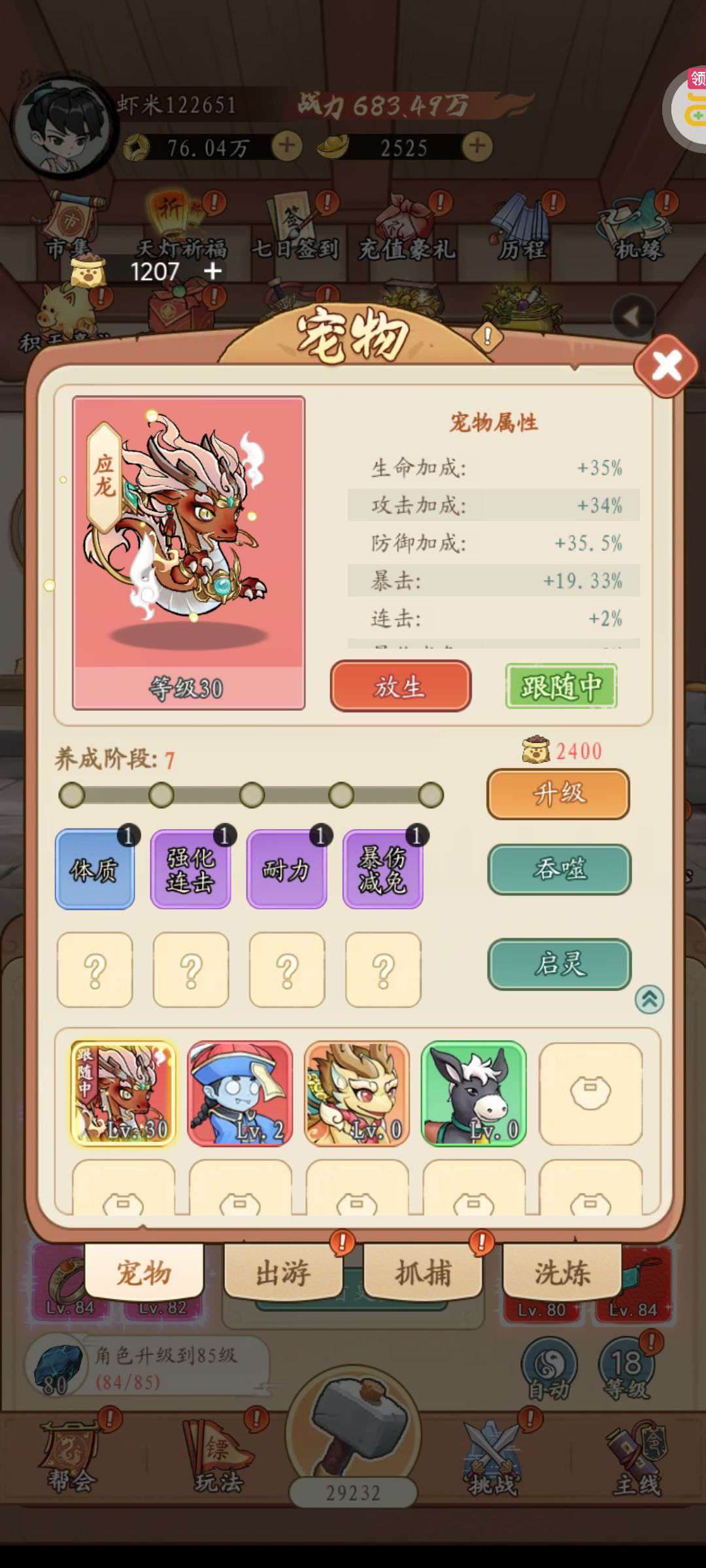
Task: Open the 暴伤减免 skill
Action: click(x=382, y=869)
